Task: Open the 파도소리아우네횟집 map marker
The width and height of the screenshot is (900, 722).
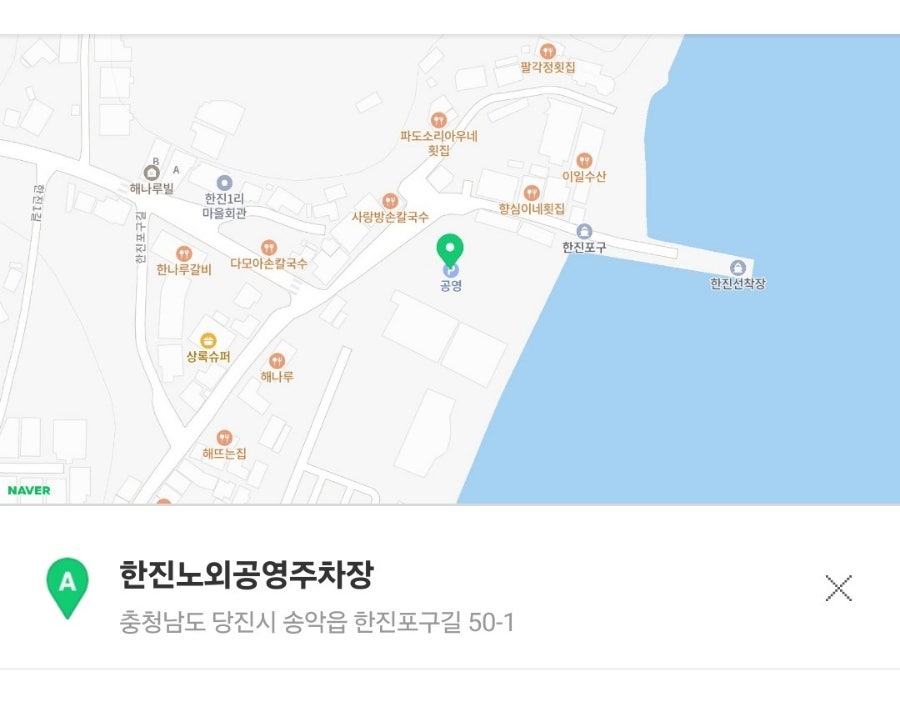Action: click(x=438, y=120)
